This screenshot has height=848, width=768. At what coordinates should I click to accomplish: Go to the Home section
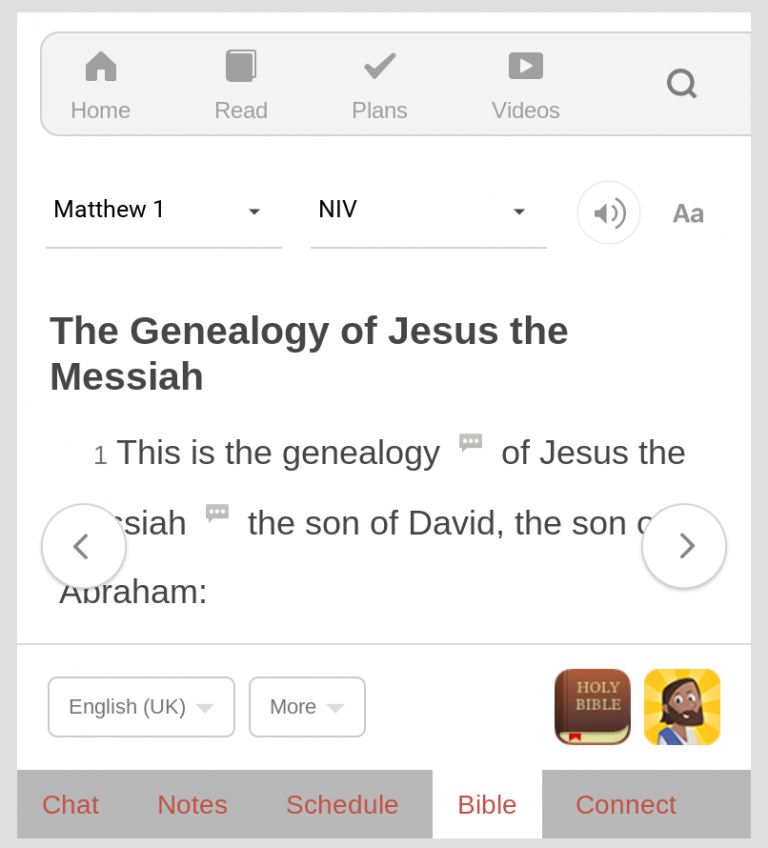coord(100,85)
